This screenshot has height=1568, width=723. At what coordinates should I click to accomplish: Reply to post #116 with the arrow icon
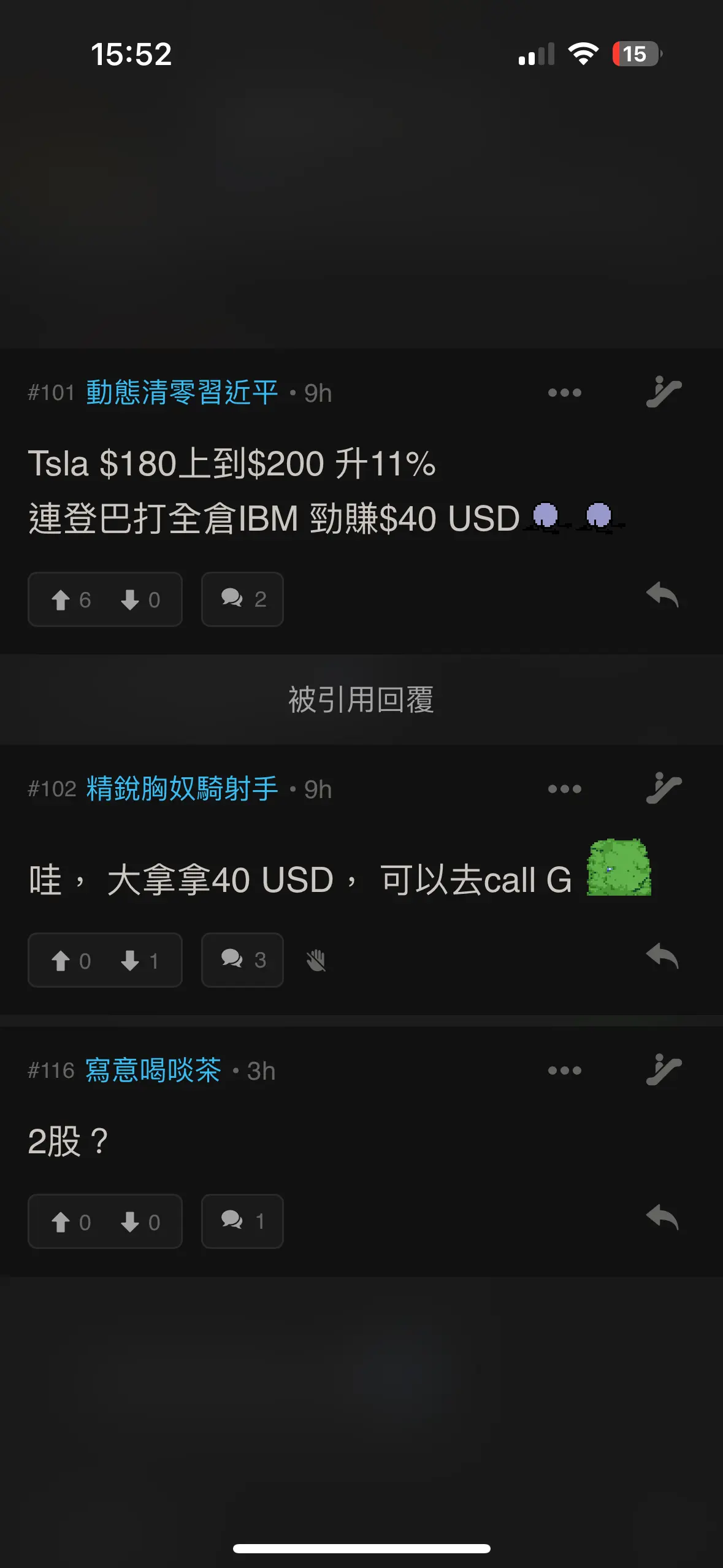[662, 1217]
